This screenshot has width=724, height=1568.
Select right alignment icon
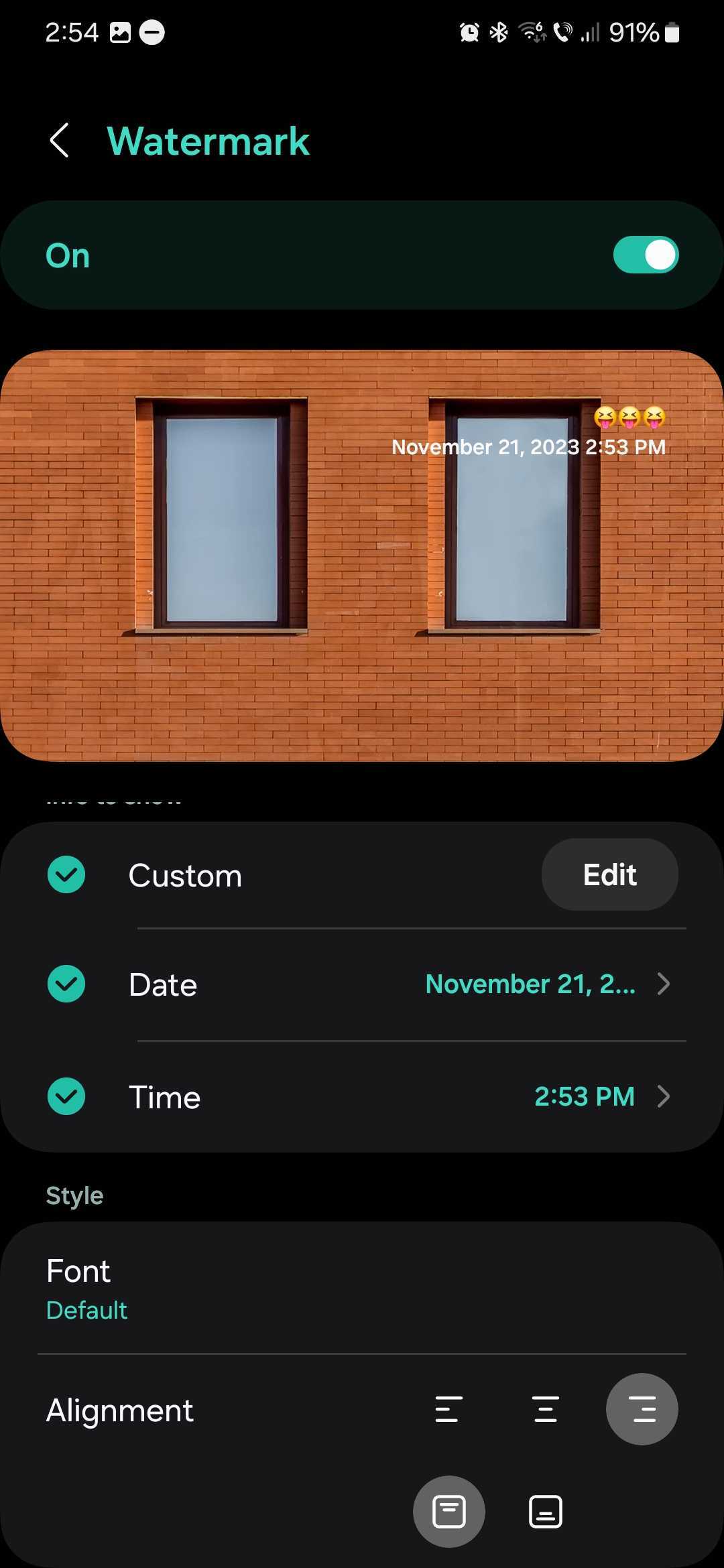click(x=642, y=1409)
